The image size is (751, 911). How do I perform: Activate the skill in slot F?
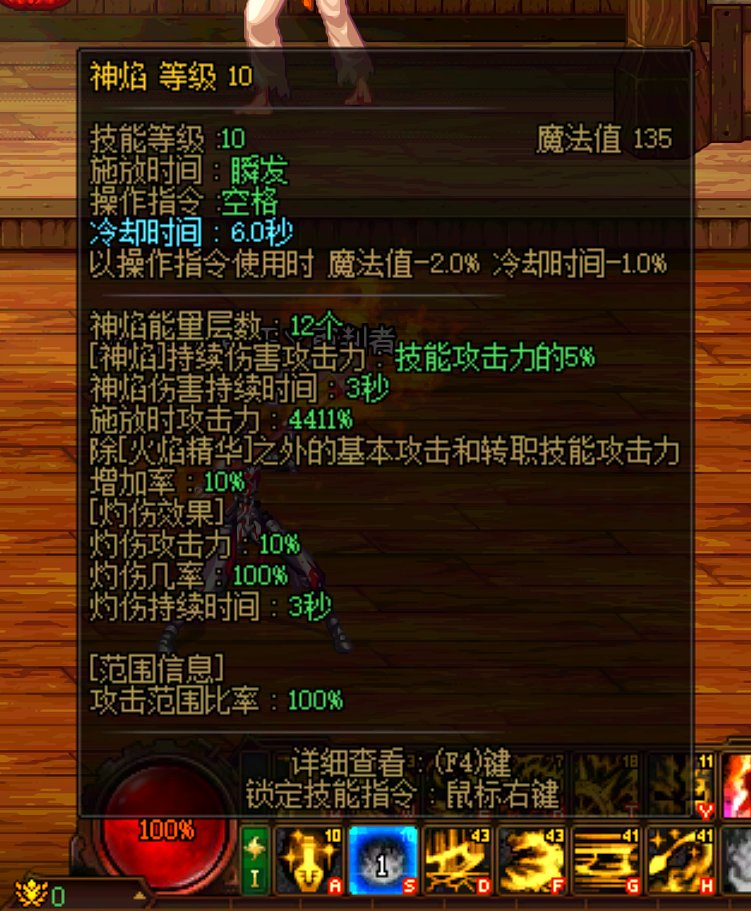pos(532,859)
